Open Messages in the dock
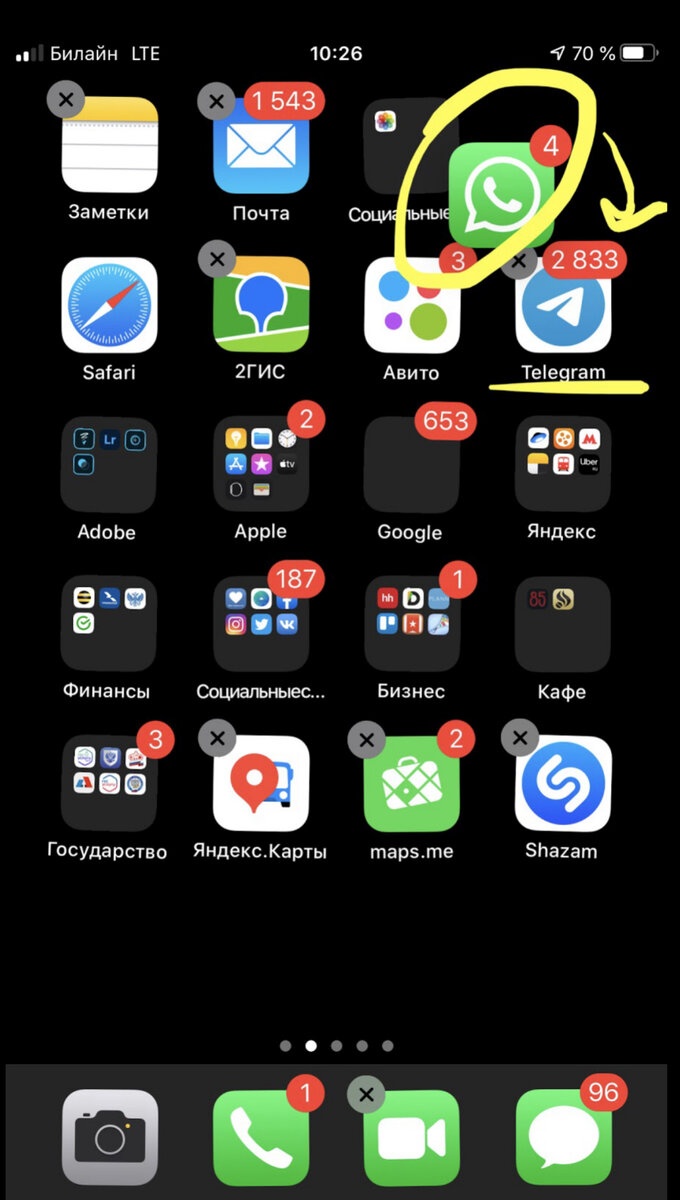This screenshot has height=1200, width=680. pyautogui.click(x=563, y=1138)
